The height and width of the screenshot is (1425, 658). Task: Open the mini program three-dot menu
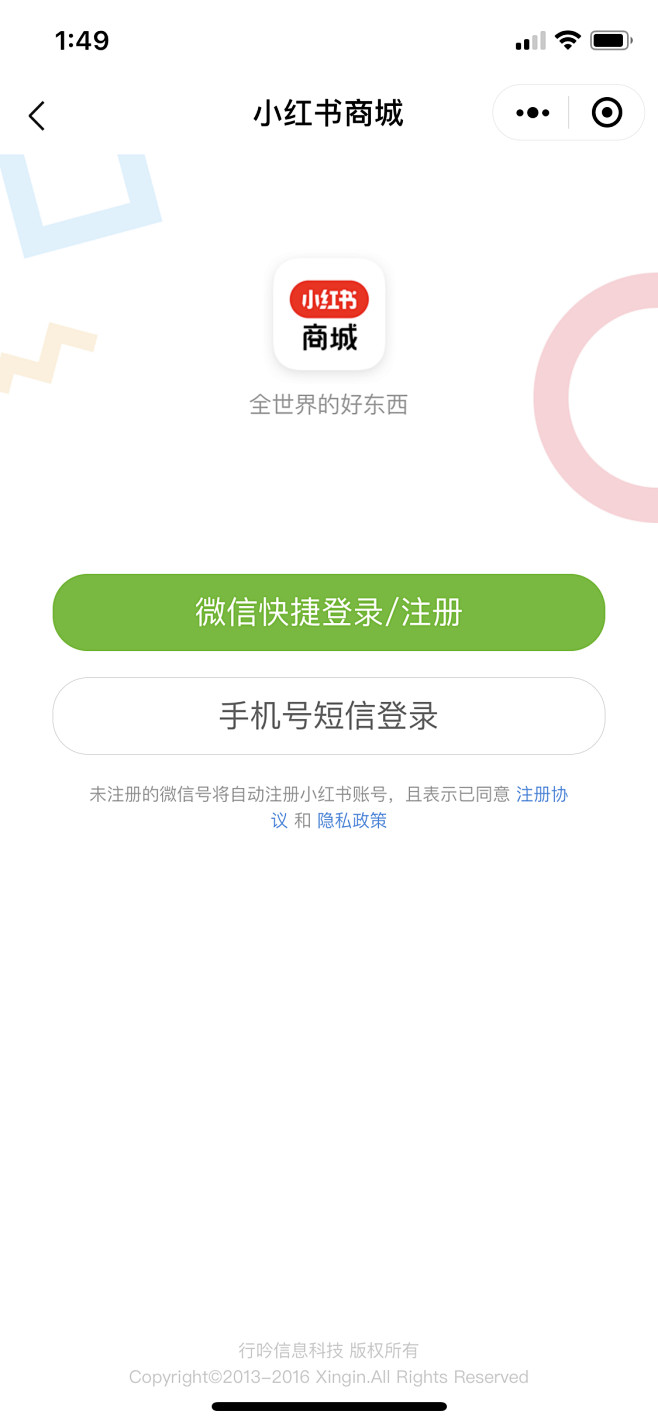point(532,113)
